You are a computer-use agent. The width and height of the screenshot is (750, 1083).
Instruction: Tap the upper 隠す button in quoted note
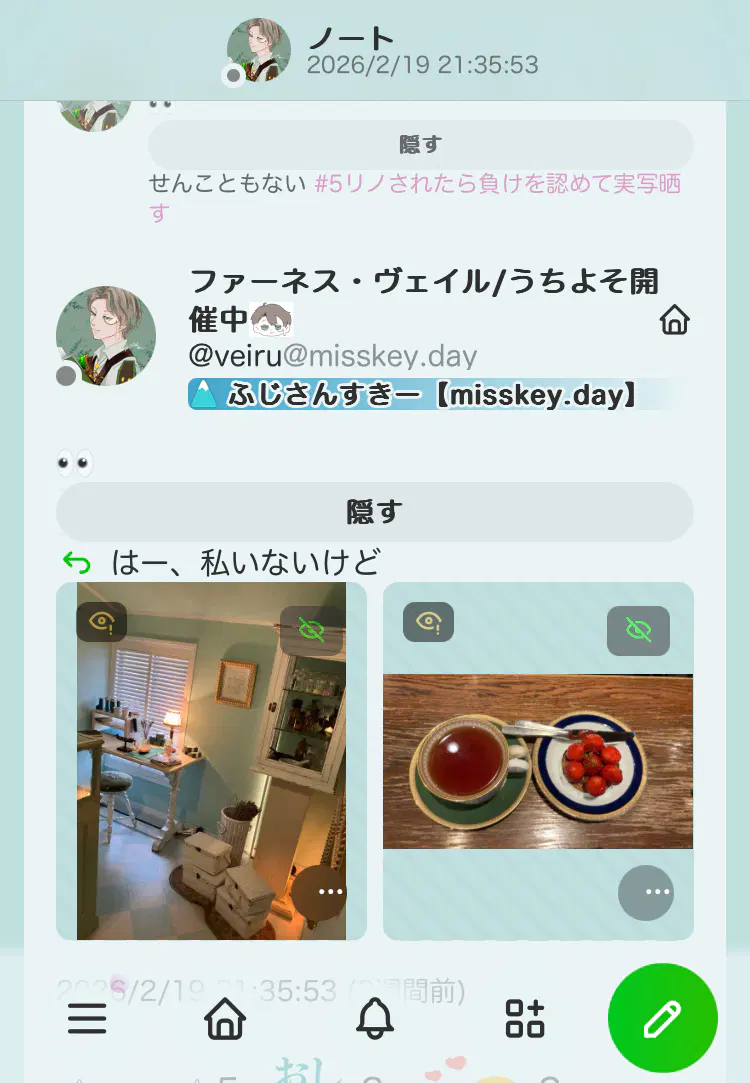coord(420,145)
